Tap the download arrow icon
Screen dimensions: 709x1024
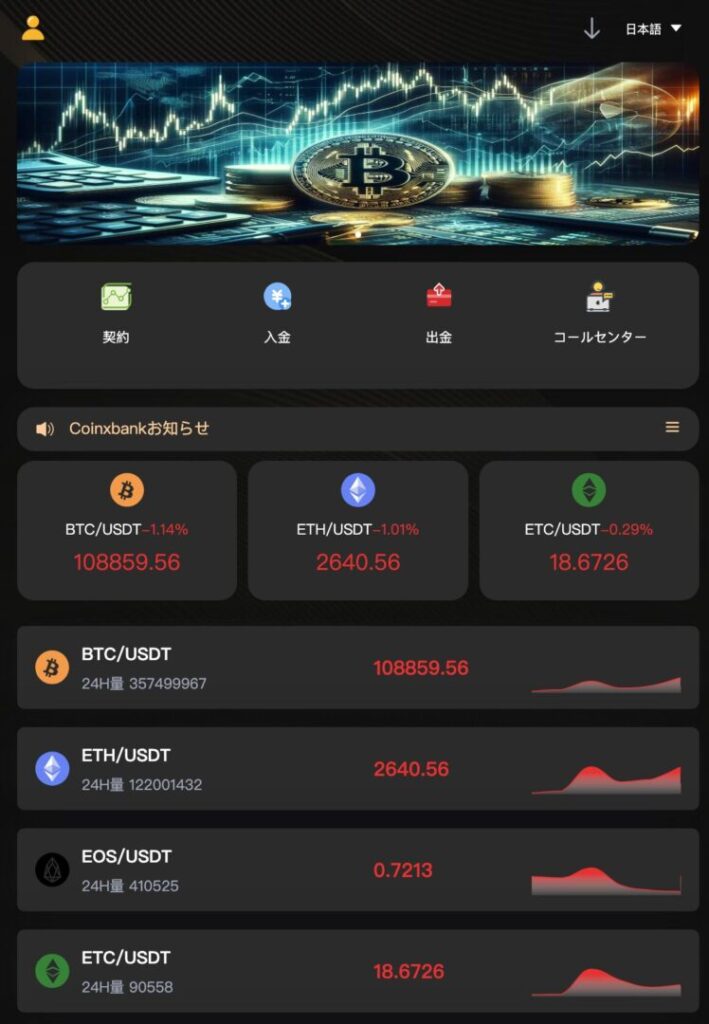[x=592, y=29]
